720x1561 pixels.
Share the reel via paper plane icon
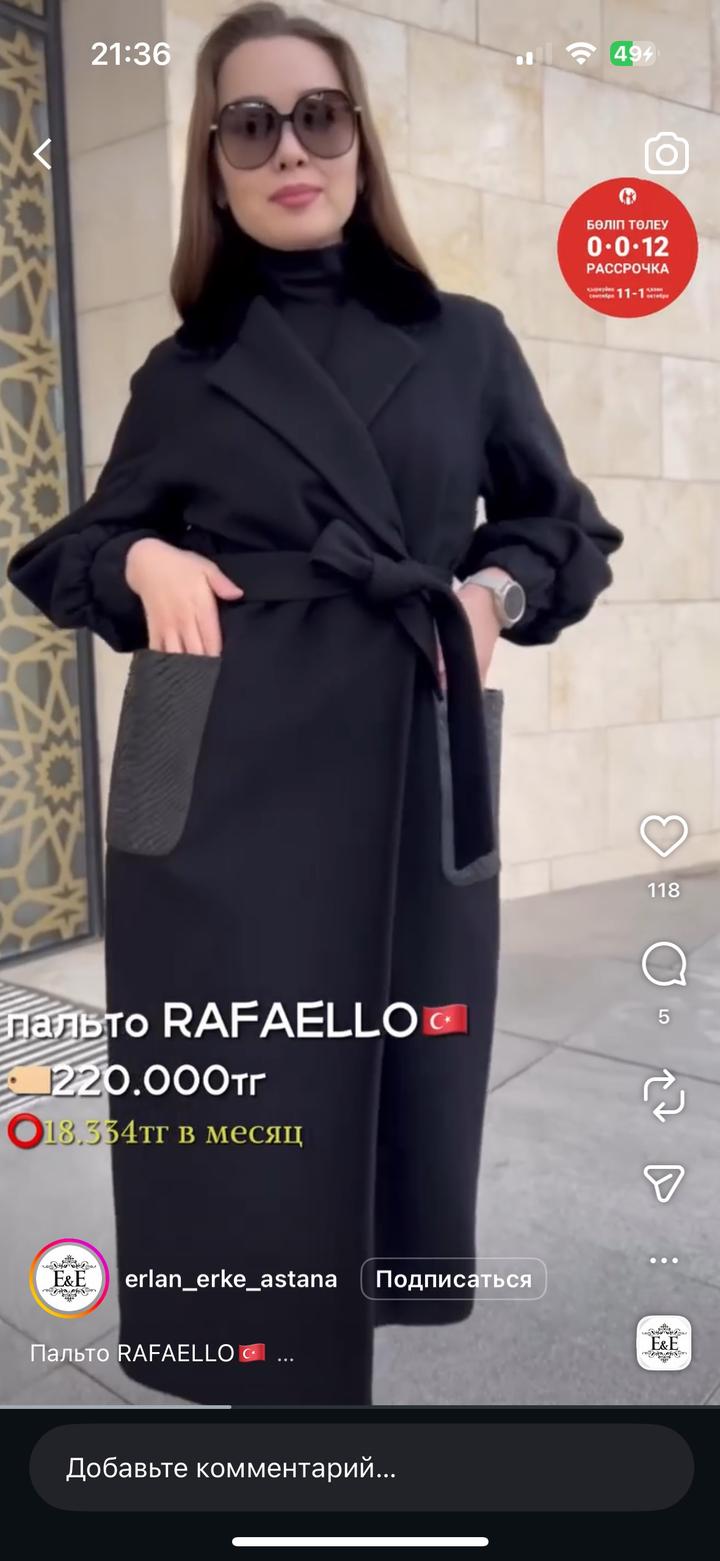664,1183
